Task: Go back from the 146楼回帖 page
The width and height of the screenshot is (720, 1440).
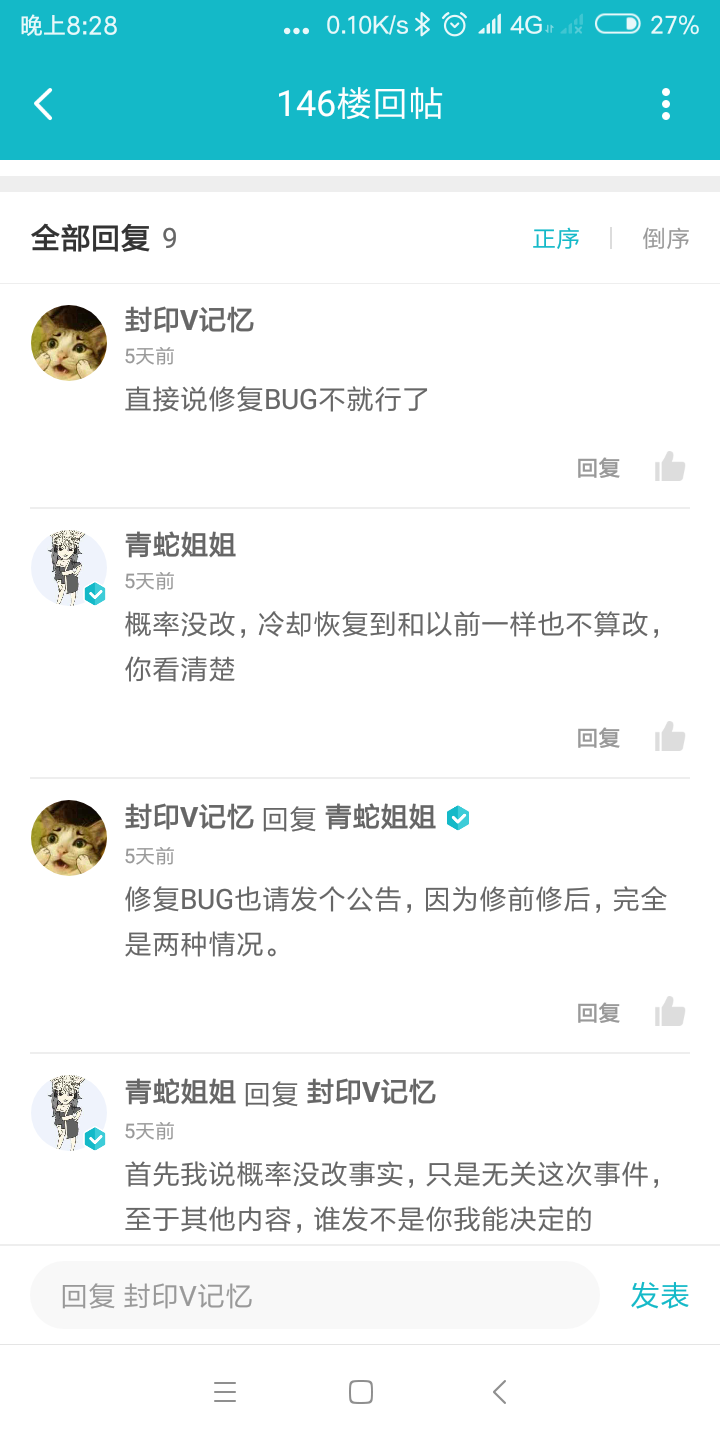Action: coord(43,104)
